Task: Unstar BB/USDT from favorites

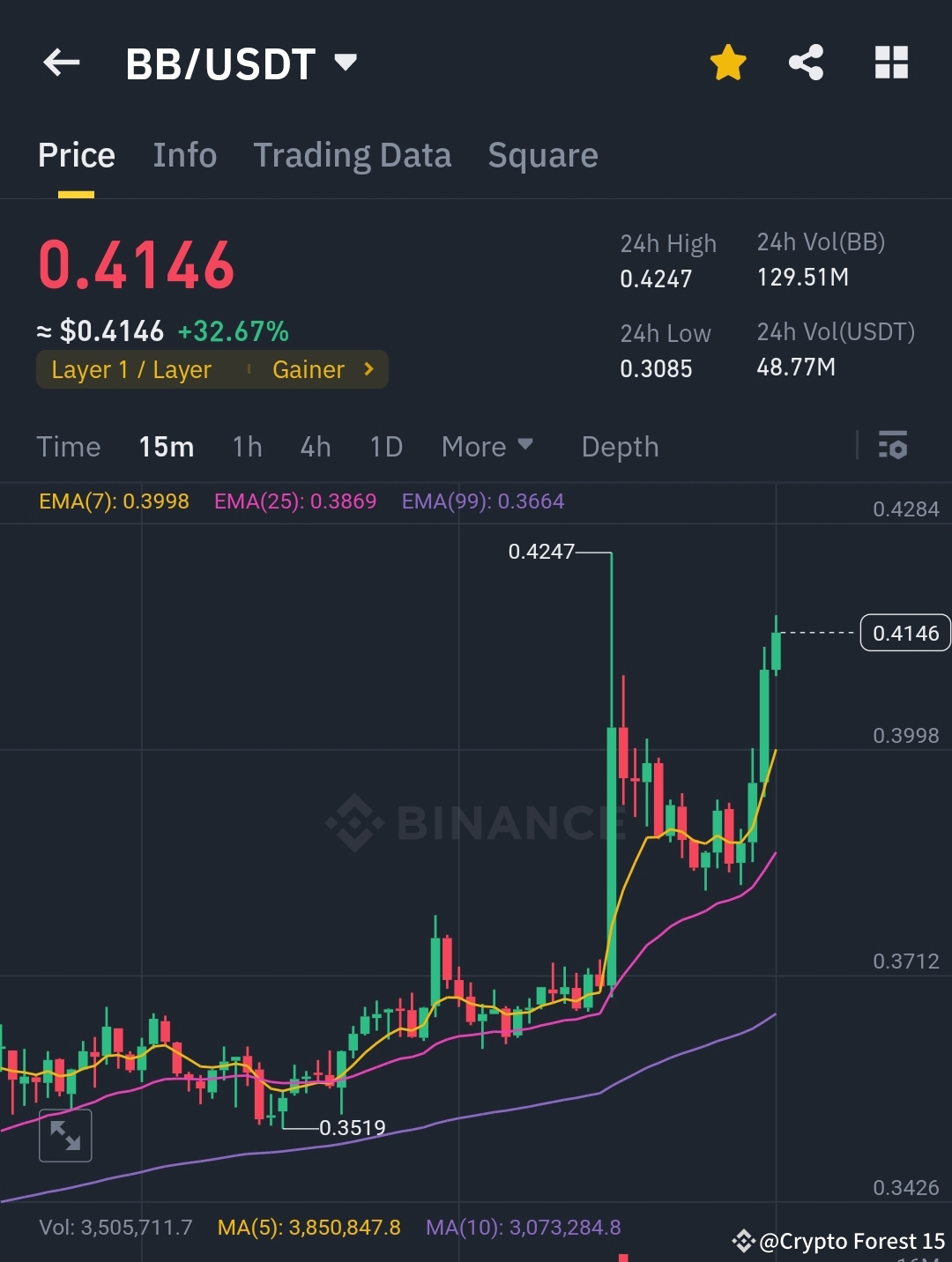Action: (728, 62)
